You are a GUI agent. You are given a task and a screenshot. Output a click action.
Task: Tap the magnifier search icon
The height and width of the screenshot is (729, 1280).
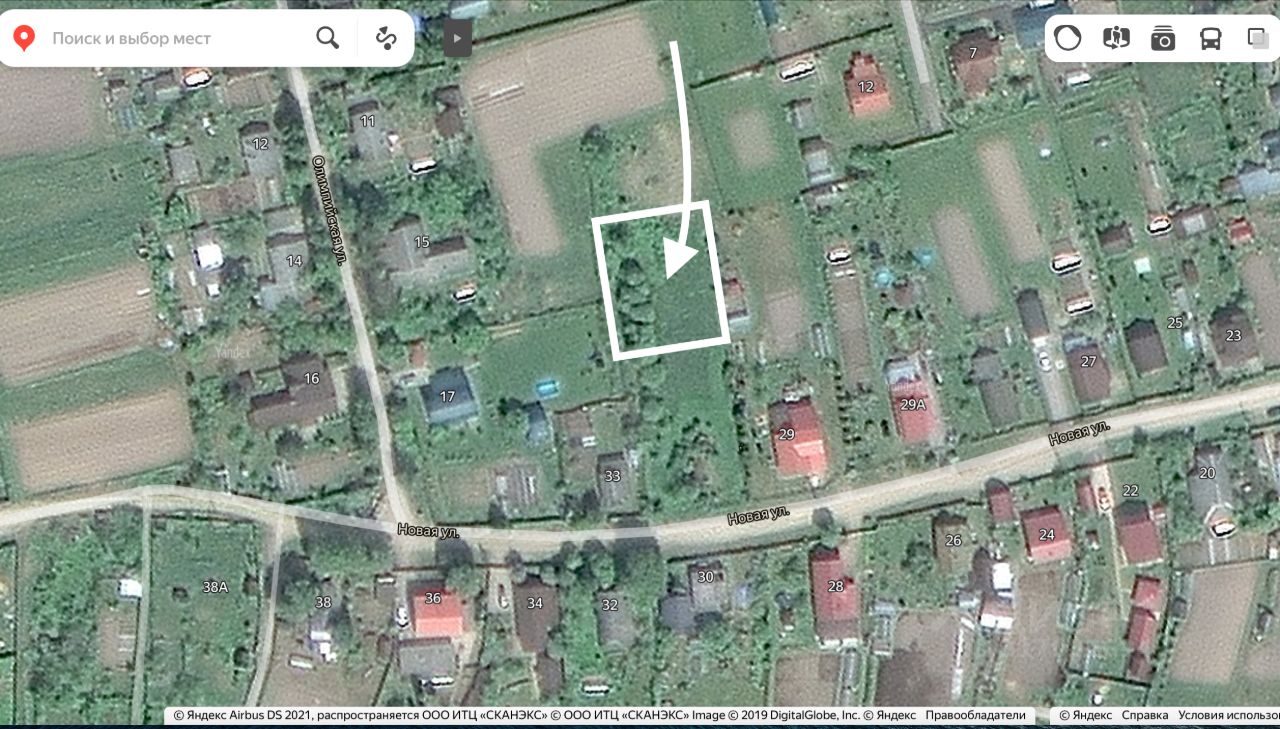[327, 38]
